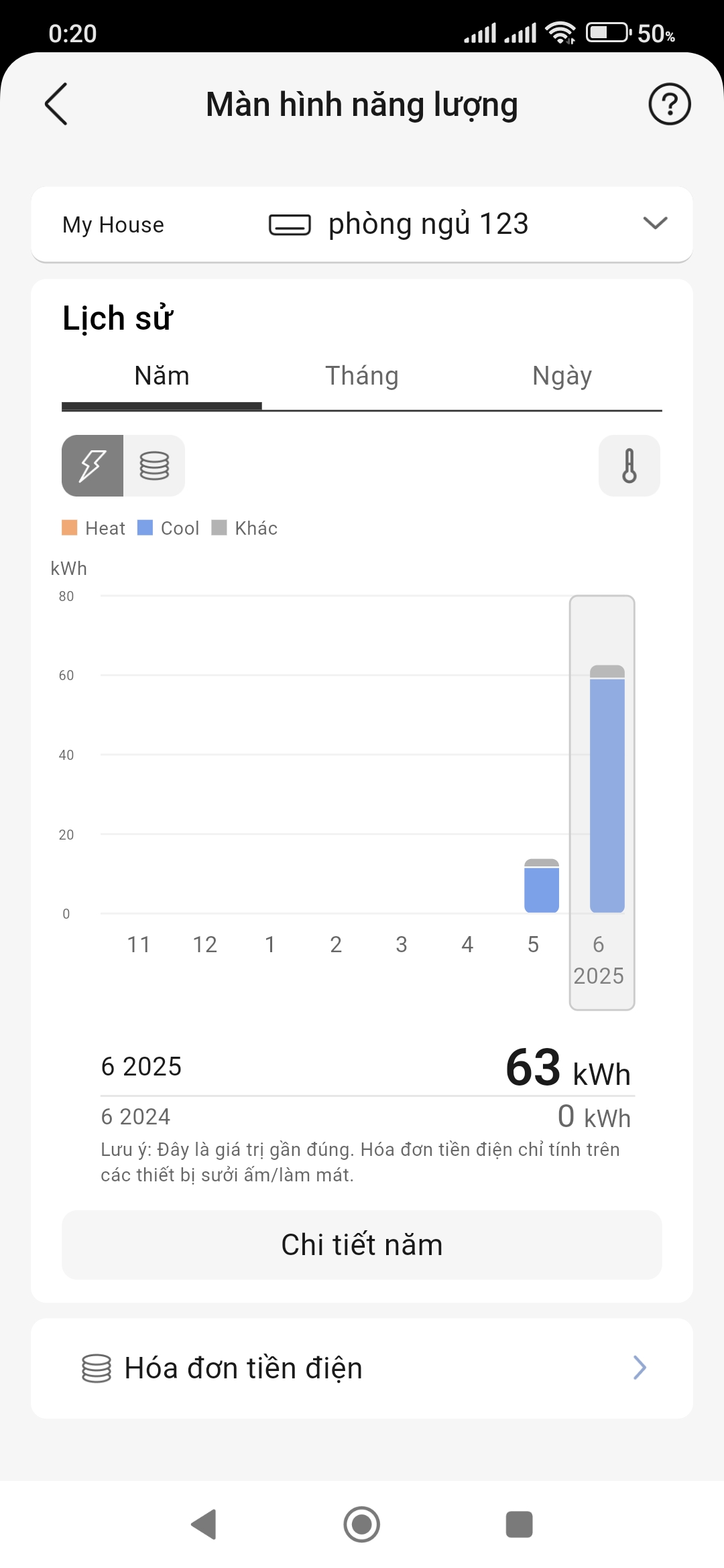This screenshot has height=1568, width=724.
Task: Show energy usage with the lightning icon
Action: pos(93,466)
